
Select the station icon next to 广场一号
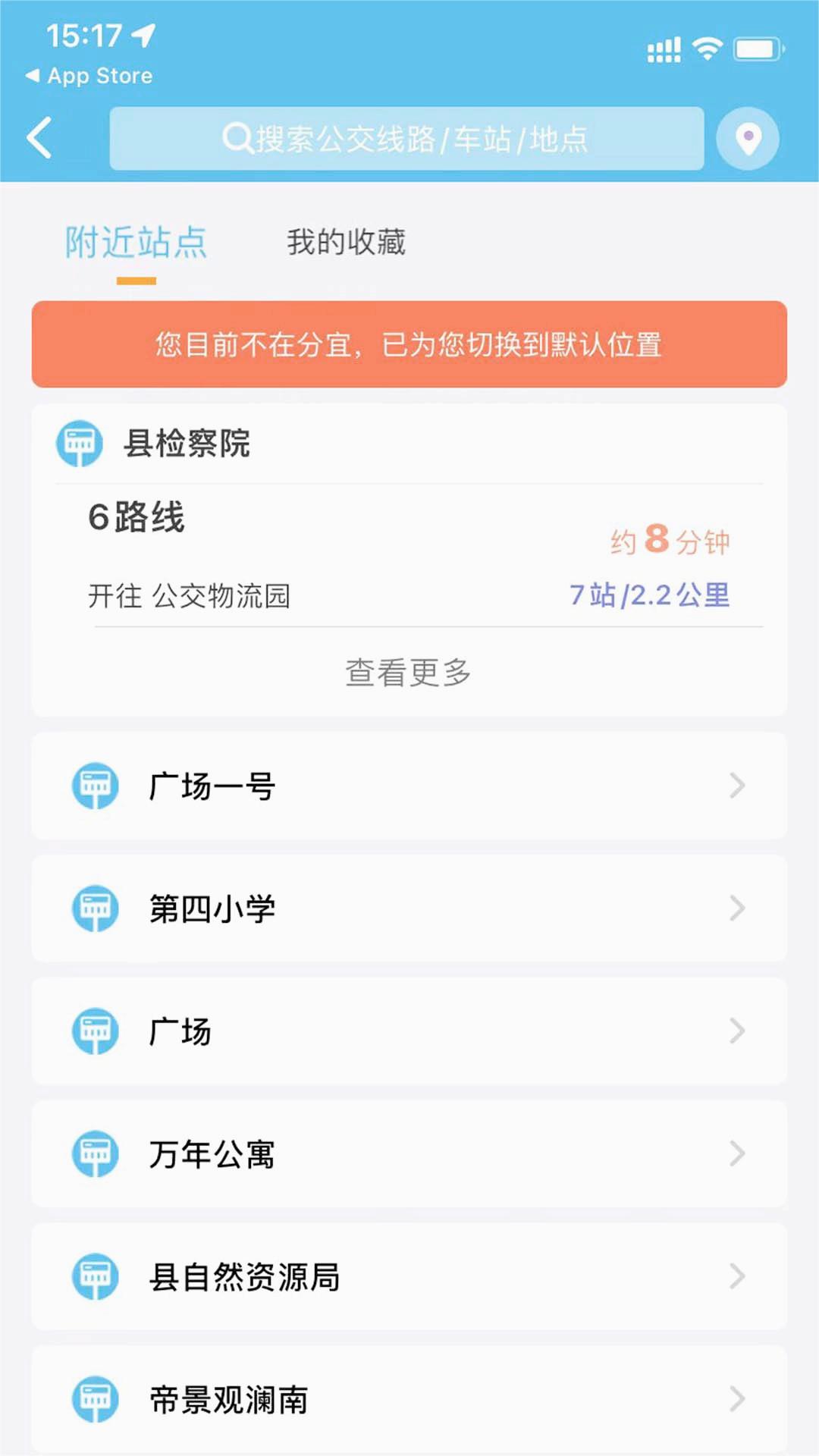(x=95, y=786)
